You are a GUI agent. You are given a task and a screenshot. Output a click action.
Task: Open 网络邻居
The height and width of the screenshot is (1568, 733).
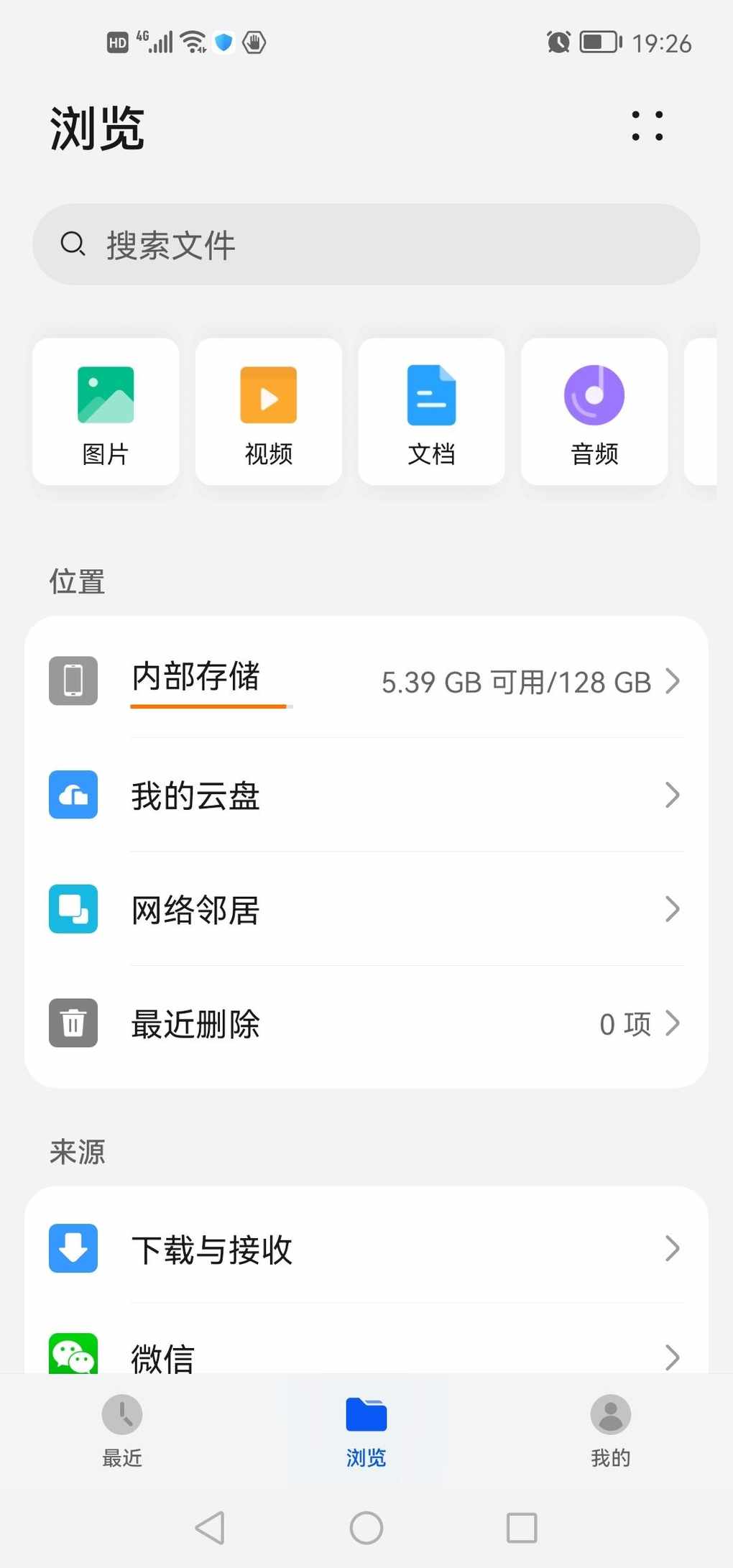pos(366,909)
